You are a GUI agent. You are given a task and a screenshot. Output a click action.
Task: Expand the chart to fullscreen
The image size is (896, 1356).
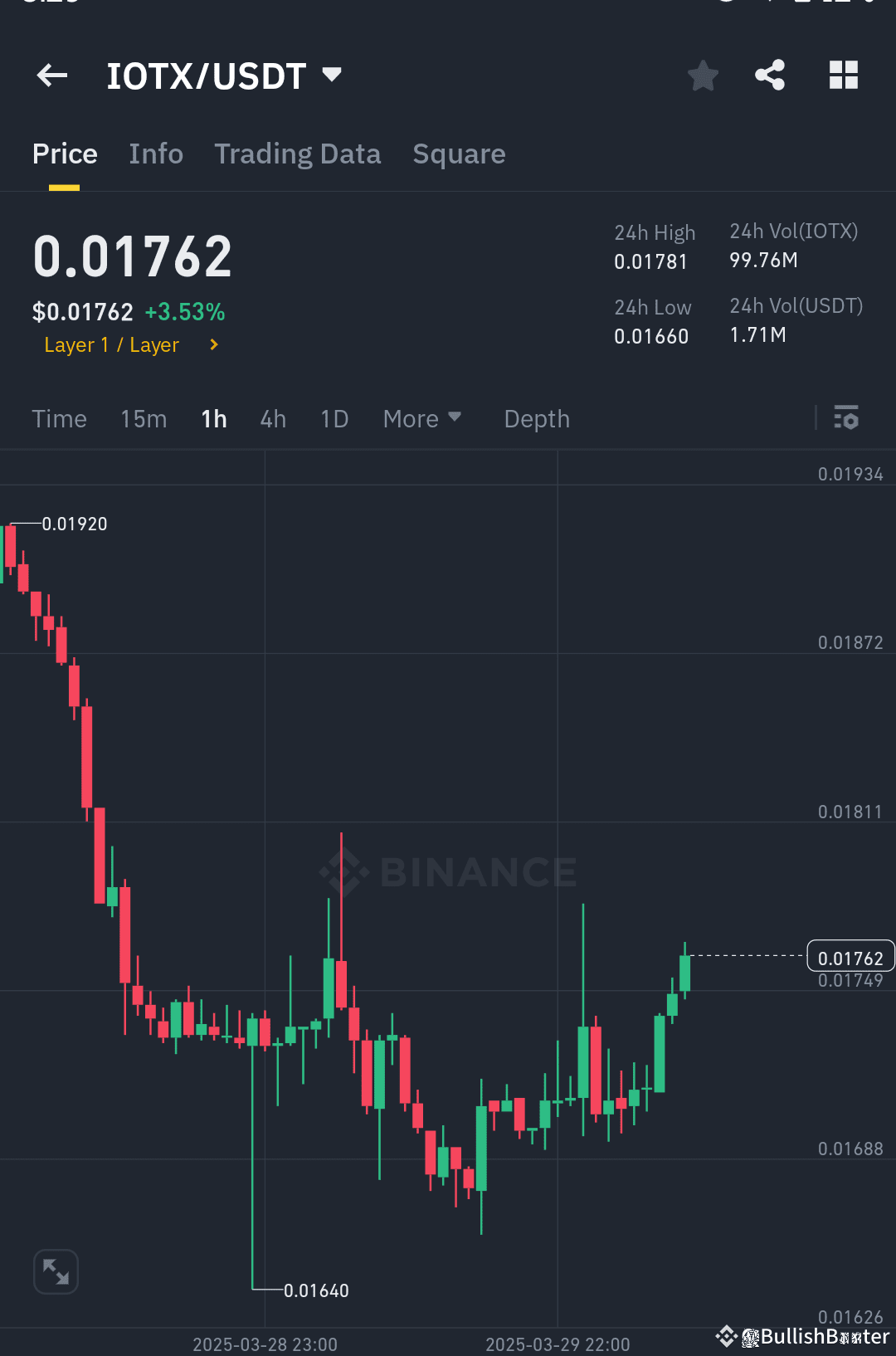click(55, 1271)
